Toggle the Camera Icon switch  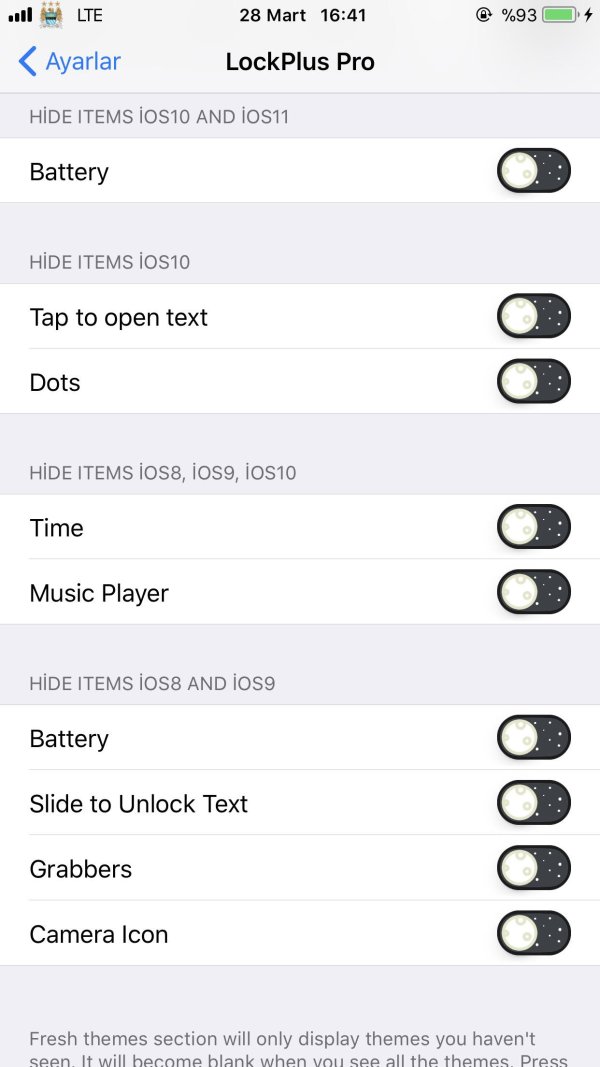click(534, 933)
